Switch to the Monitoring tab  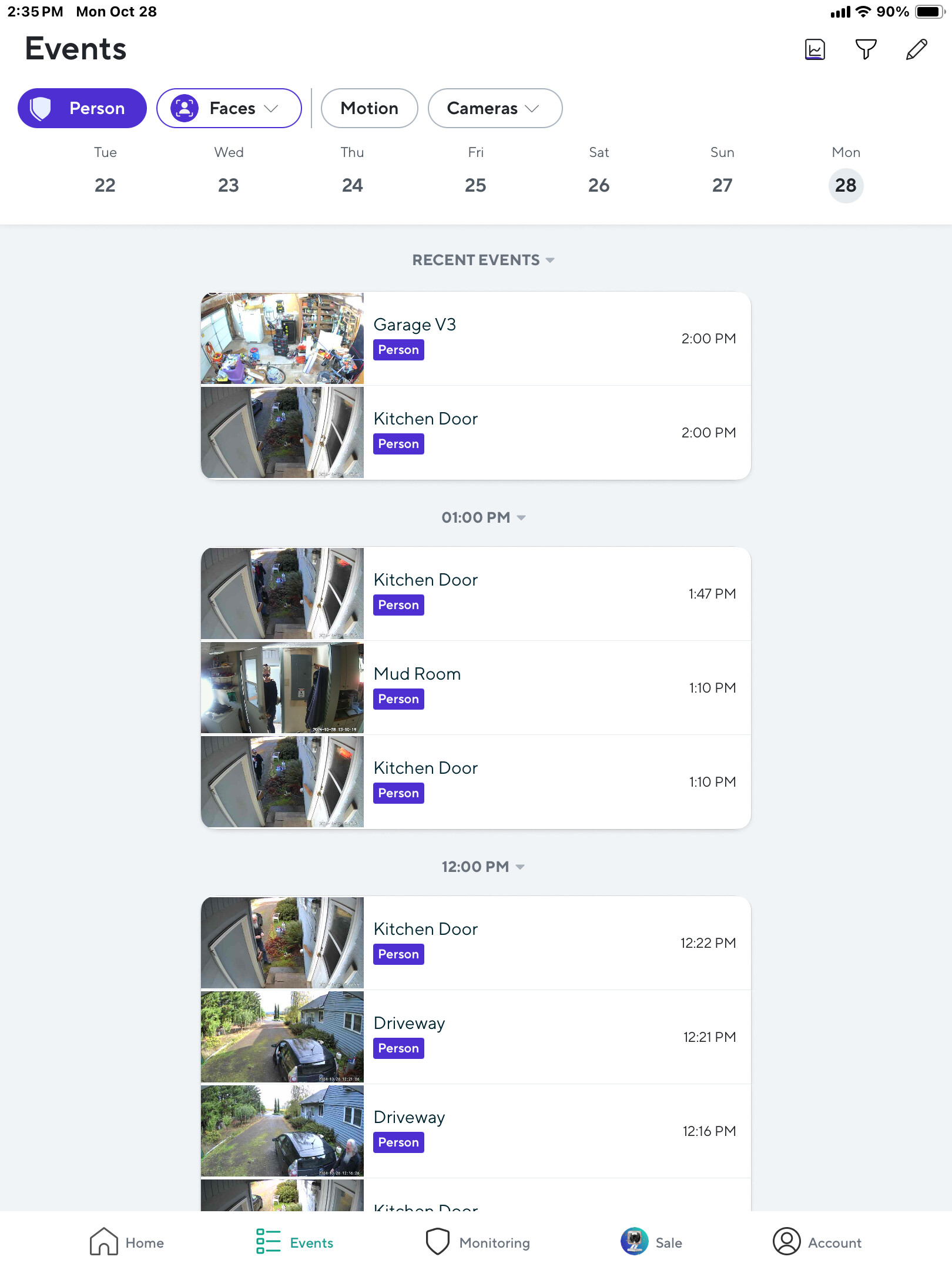pyautogui.click(x=477, y=1242)
